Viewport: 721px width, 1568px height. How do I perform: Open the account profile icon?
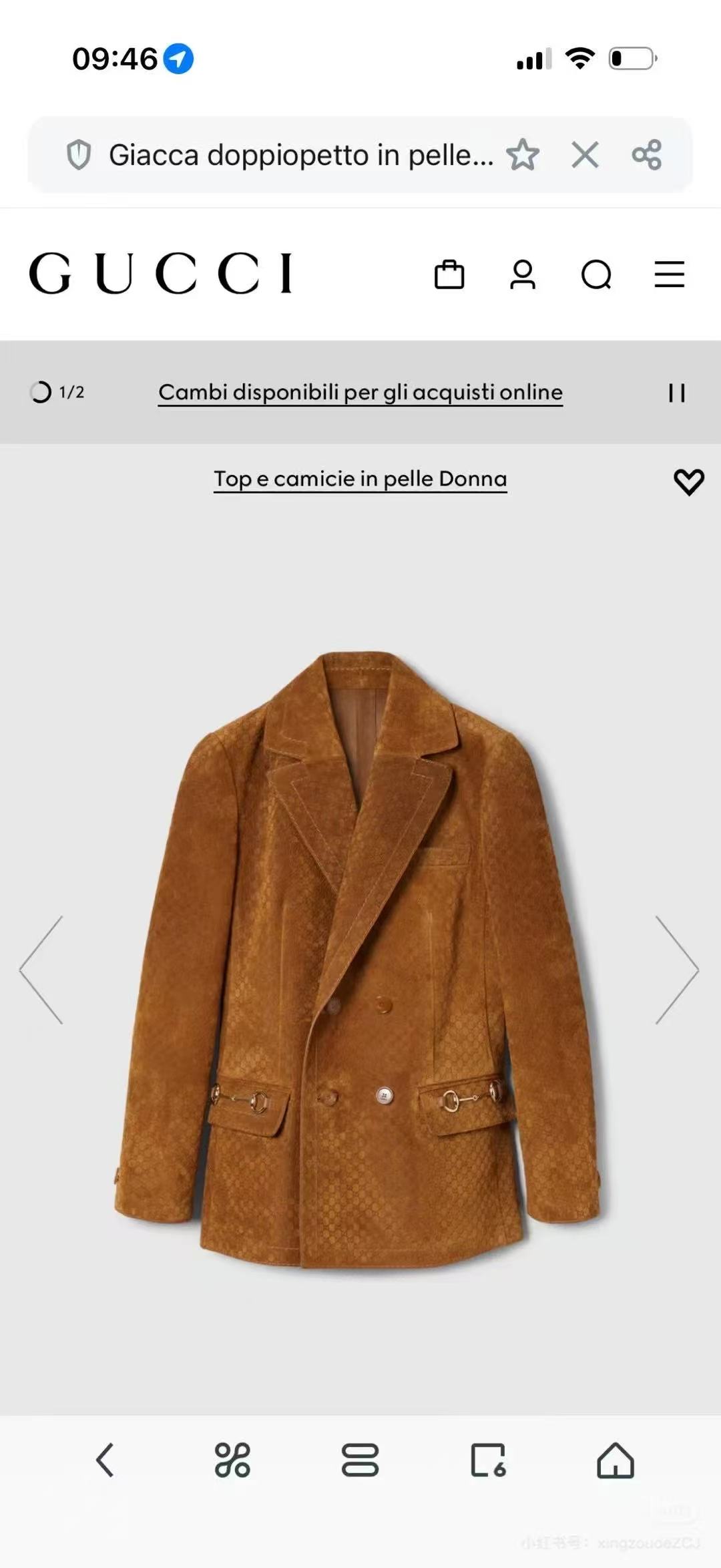(x=523, y=274)
